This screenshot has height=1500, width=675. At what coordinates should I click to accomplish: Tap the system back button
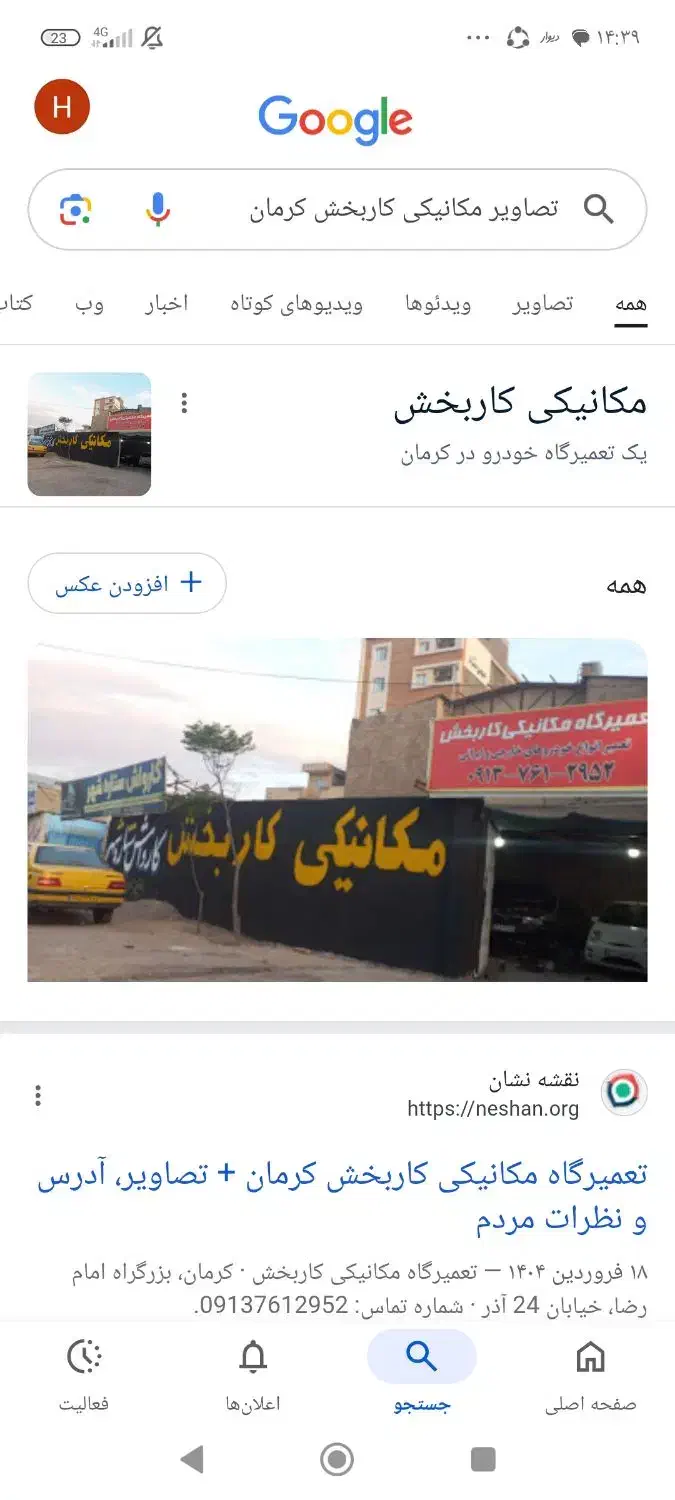192,1460
